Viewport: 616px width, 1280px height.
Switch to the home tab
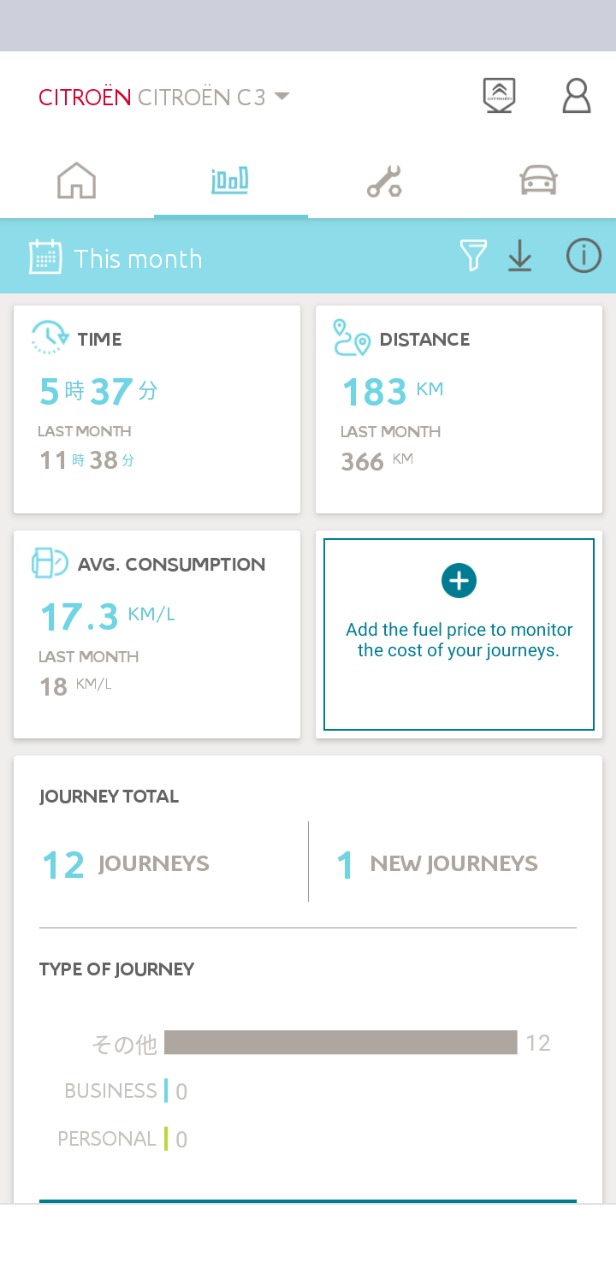77,181
